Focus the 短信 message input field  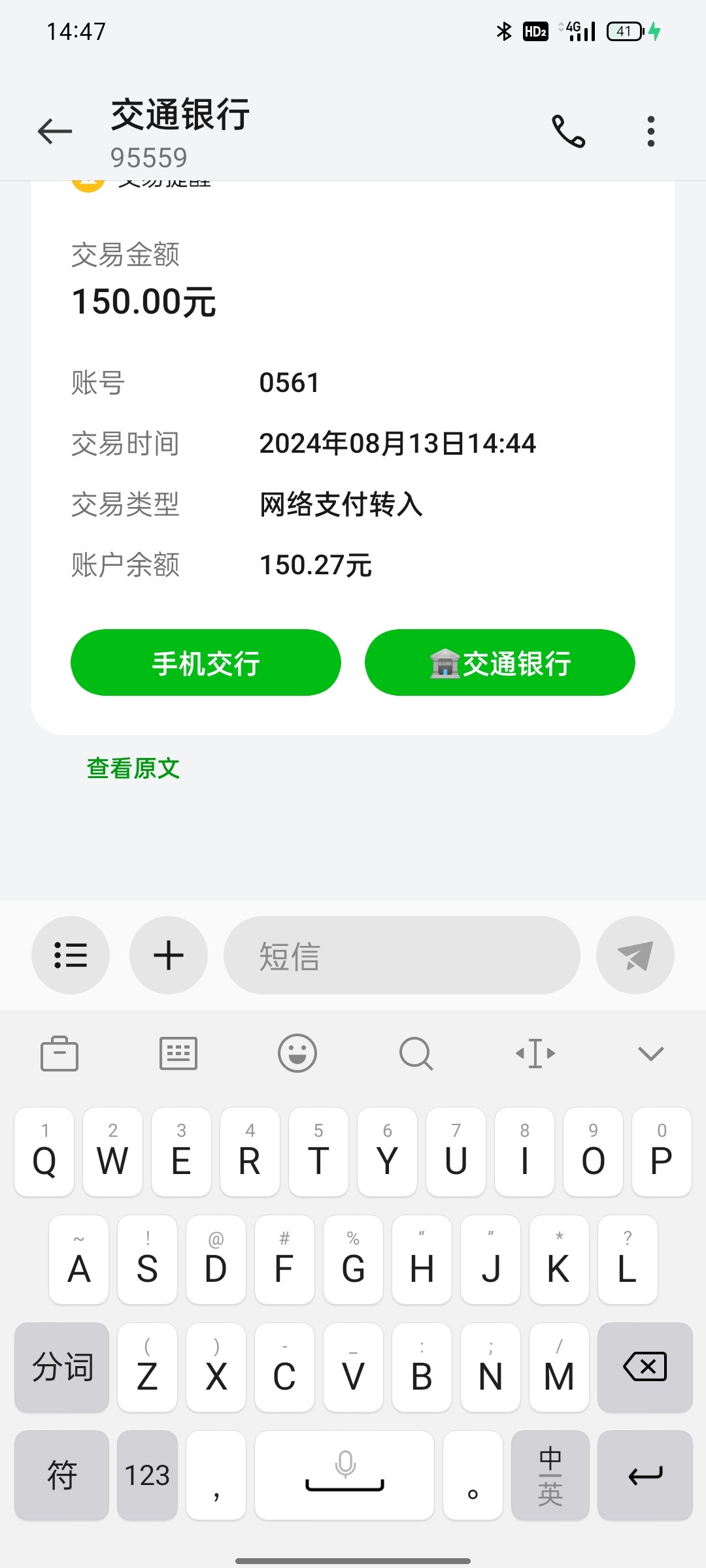tap(401, 955)
